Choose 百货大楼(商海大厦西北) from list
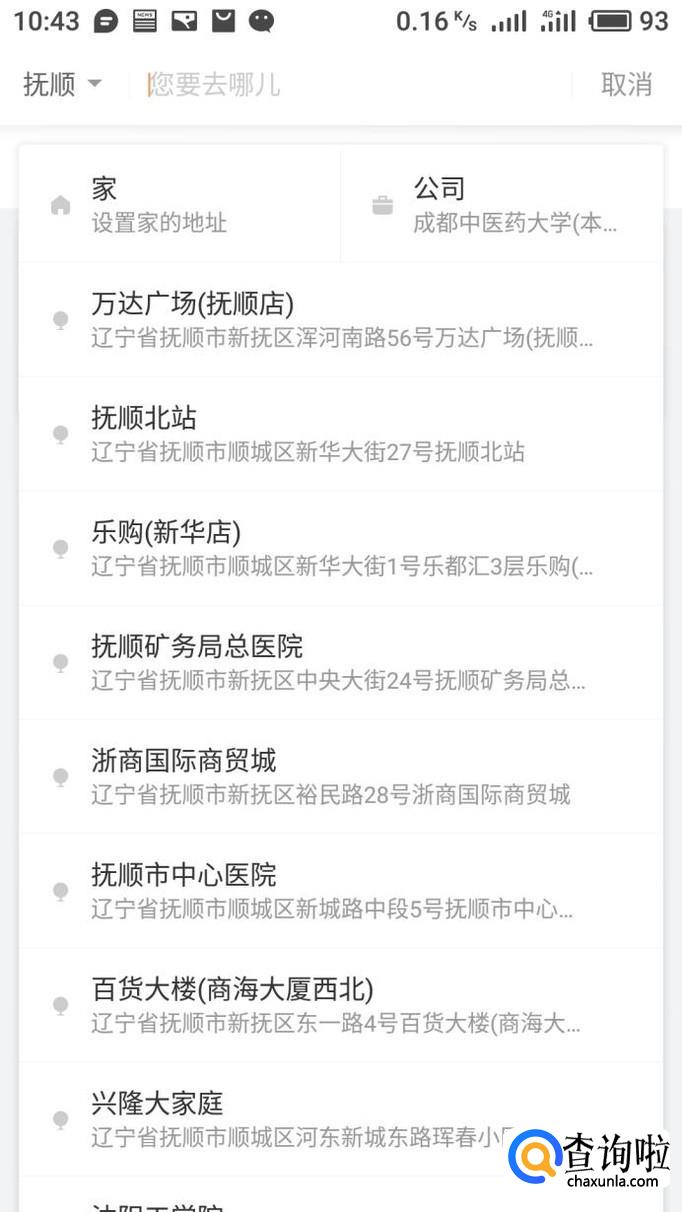682x1212 pixels. 340,1004
